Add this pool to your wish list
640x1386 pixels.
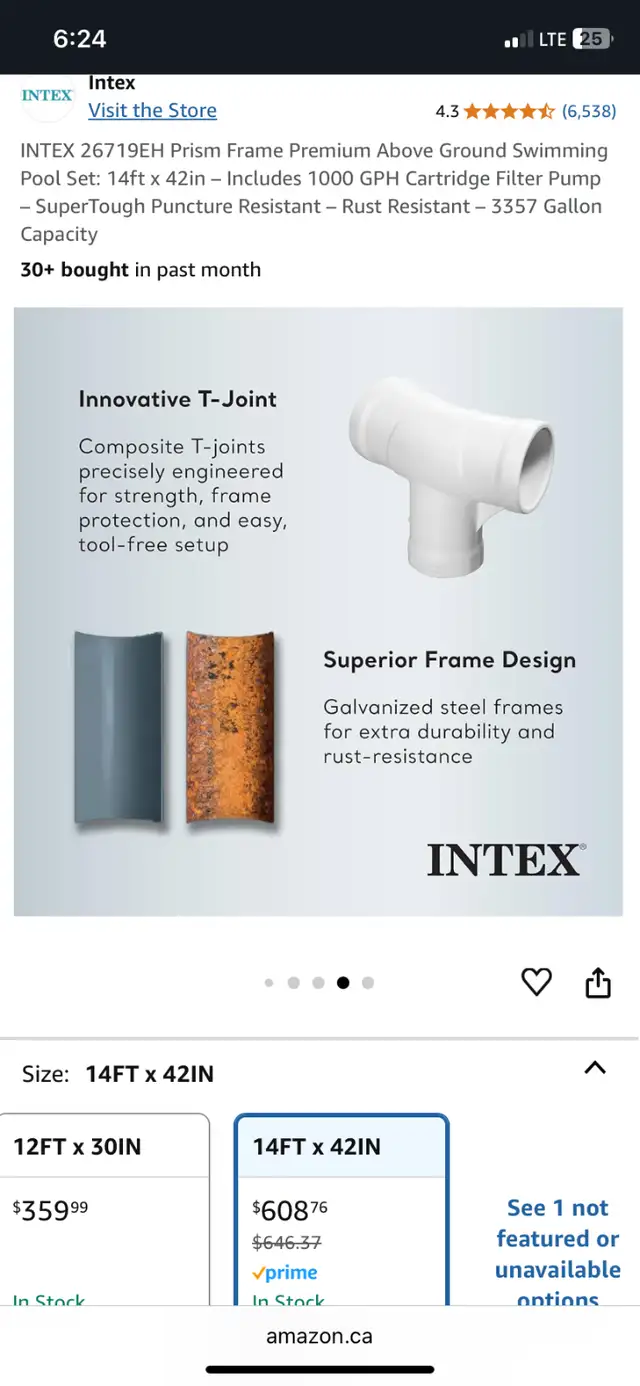click(537, 983)
